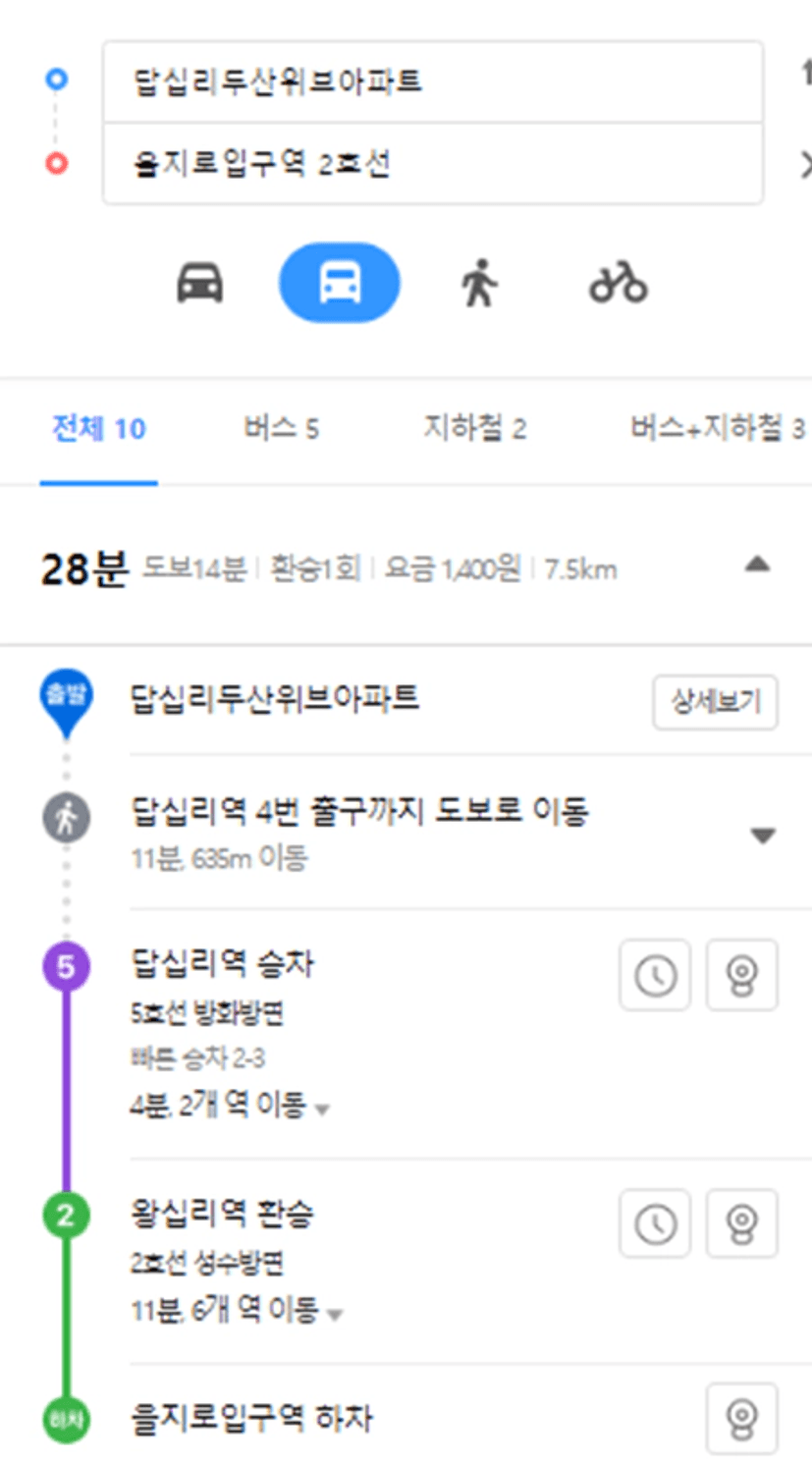The height and width of the screenshot is (1461, 812).
Task: Filter routes by 지하철 2
Action: (475, 428)
